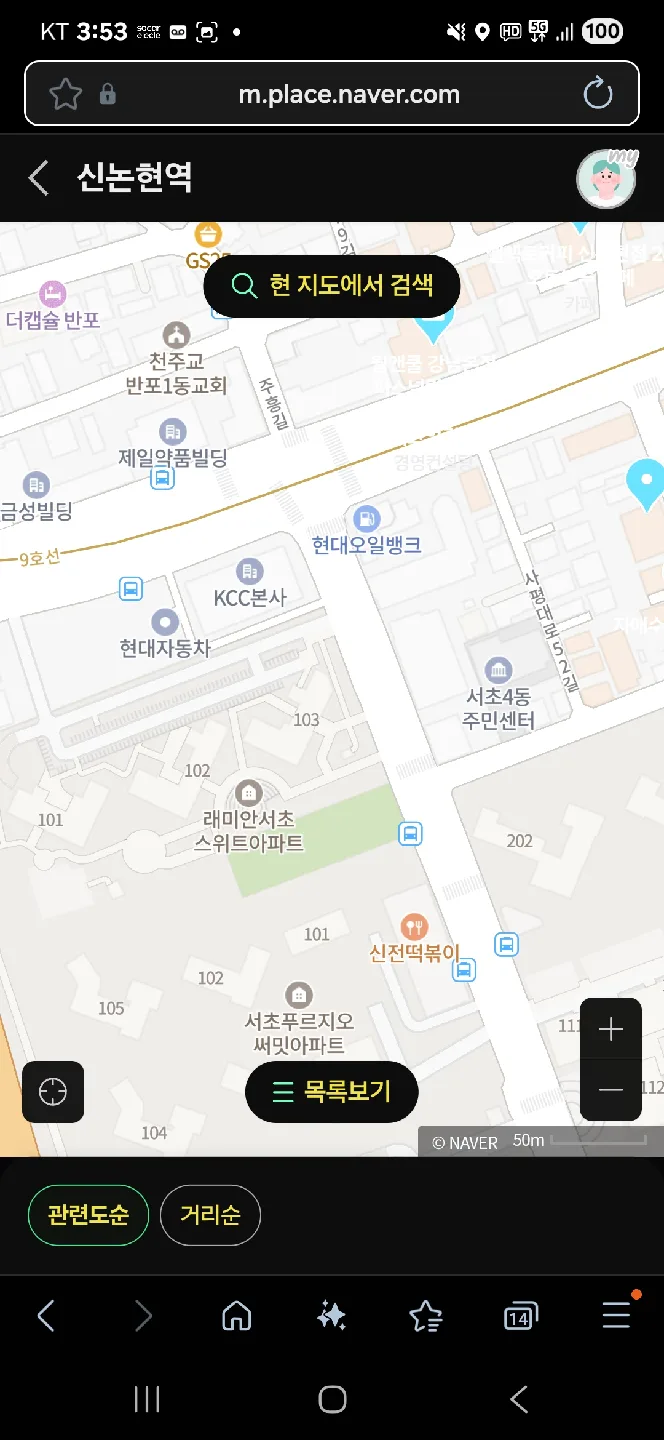Open the 신전떡볶이 restaurant marker
Viewport: 664px width, 1440px height.
click(414, 928)
